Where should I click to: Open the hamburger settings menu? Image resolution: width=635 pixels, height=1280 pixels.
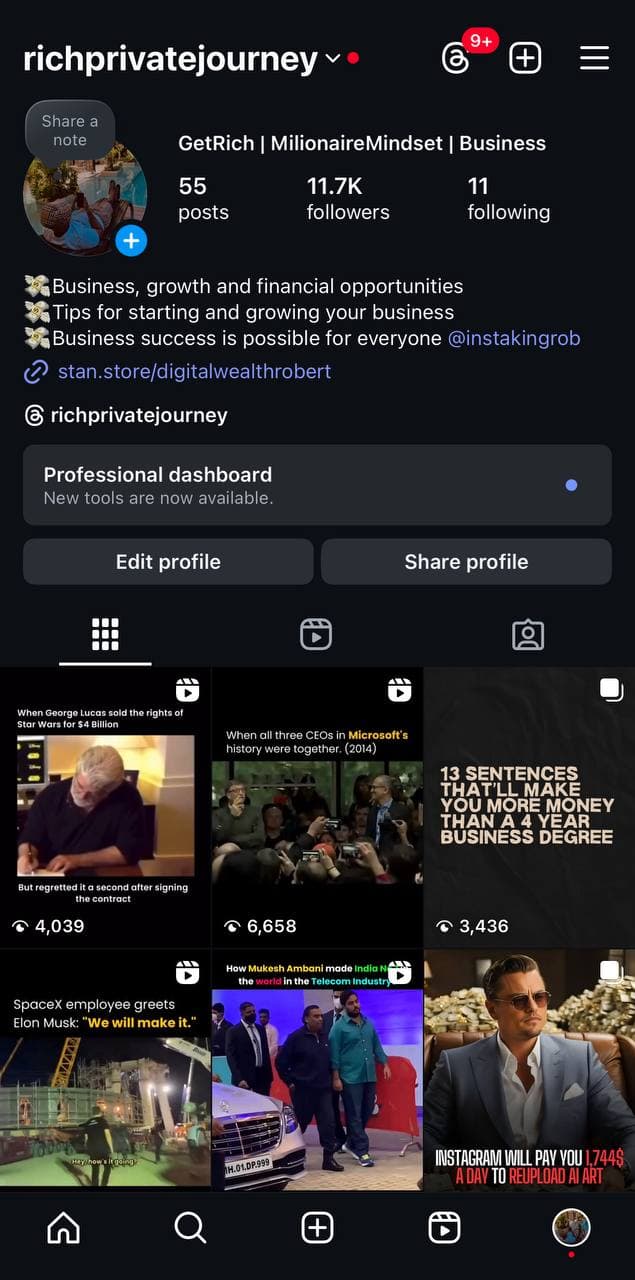click(594, 58)
